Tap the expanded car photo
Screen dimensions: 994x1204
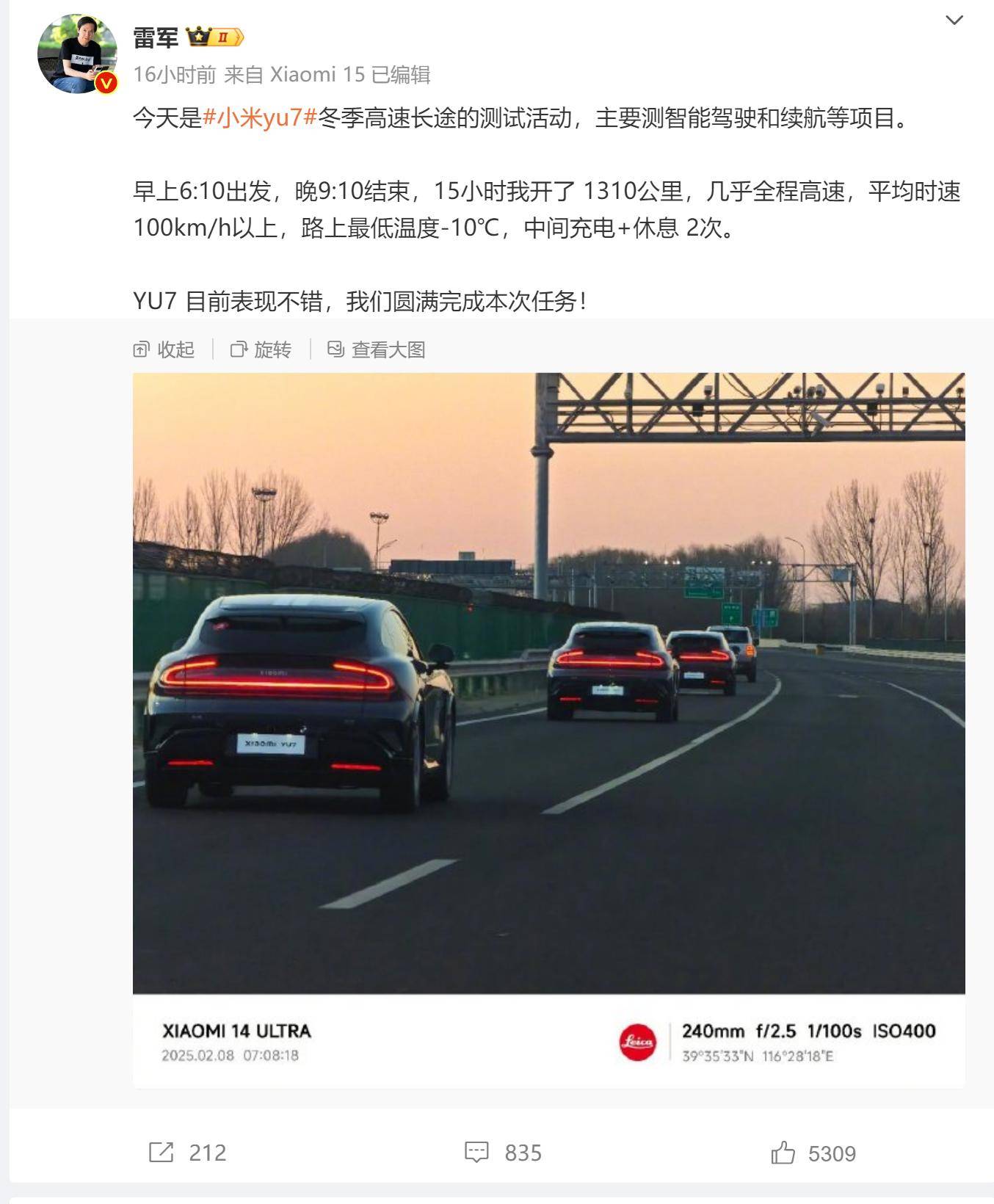(x=548, y=683)
